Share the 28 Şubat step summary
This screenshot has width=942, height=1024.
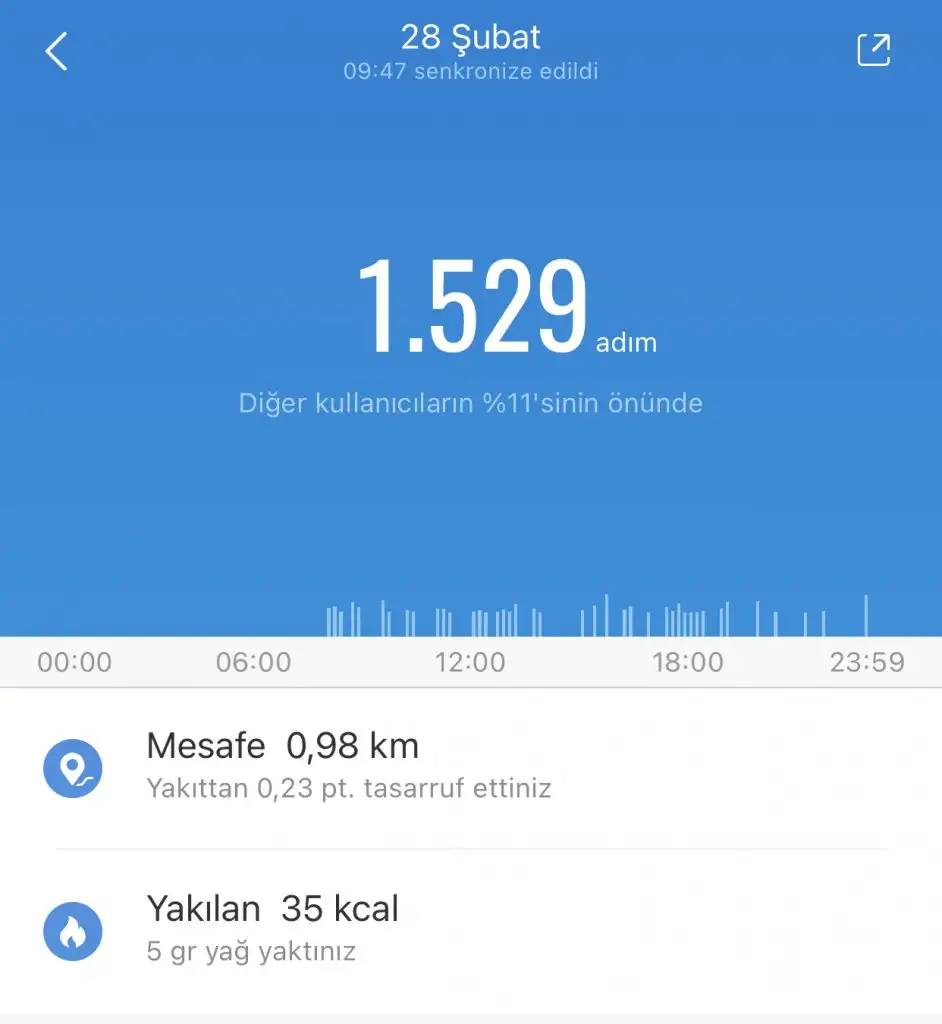coord(873,51)
